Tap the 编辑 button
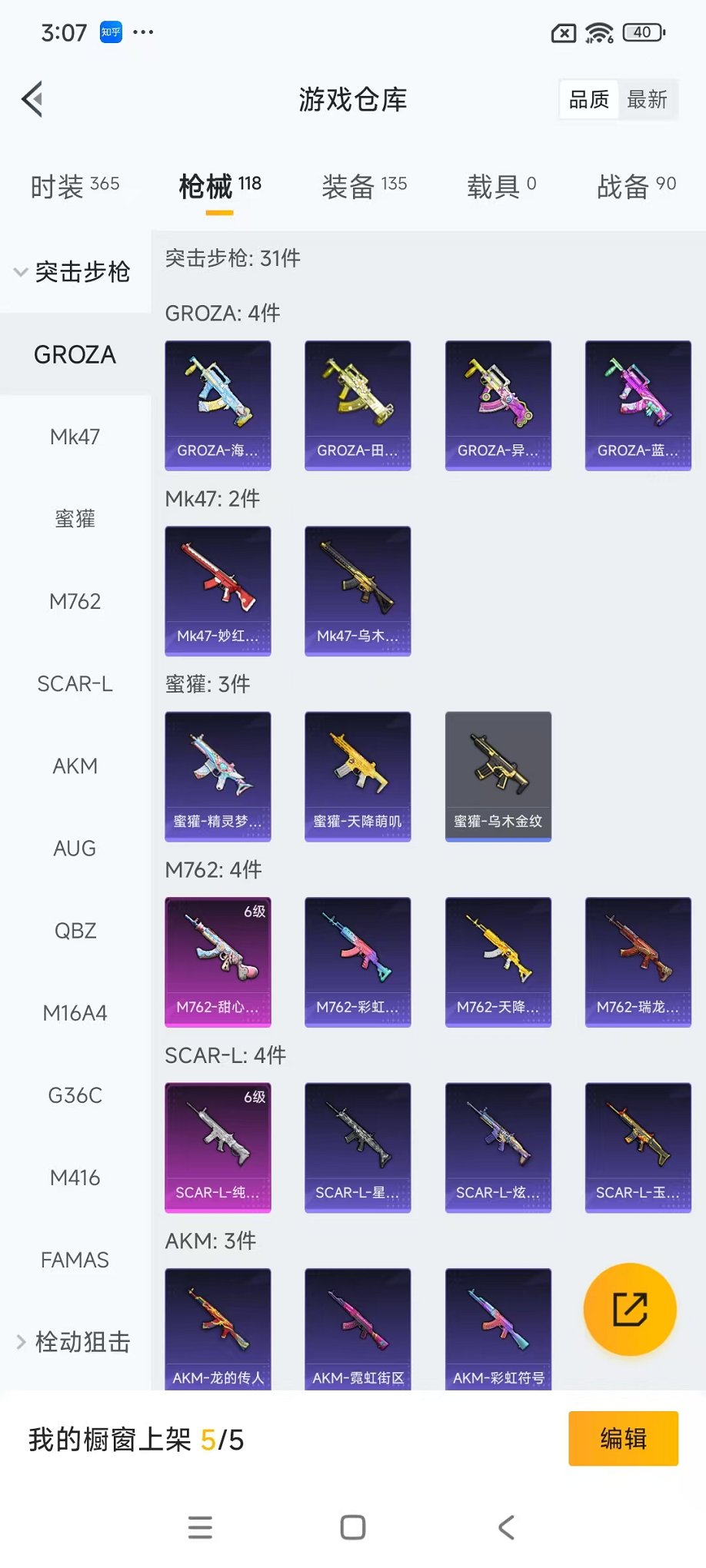Image resolution: width=706 pixels, height=1568 pixels. (x=623, y=1438)
